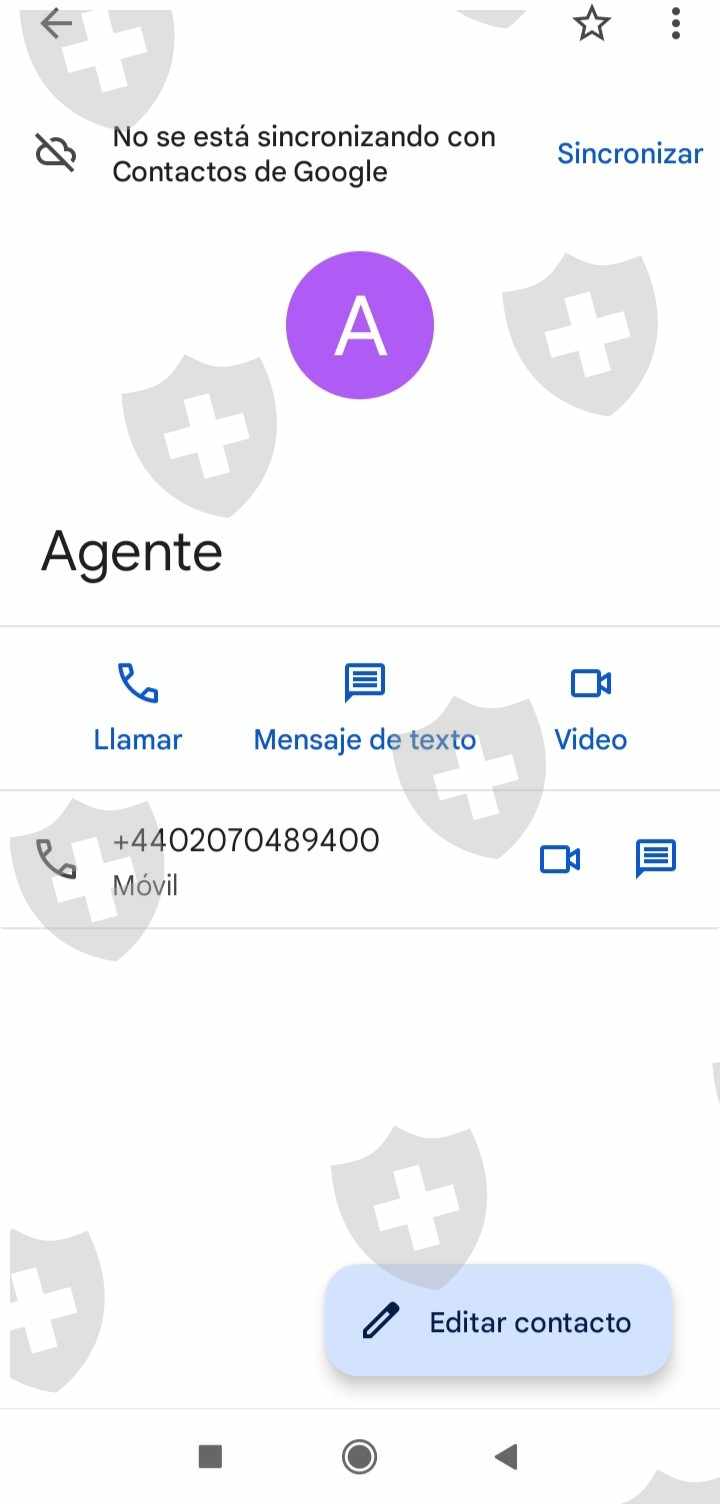Start a video call with the Video button

[591, 708]
